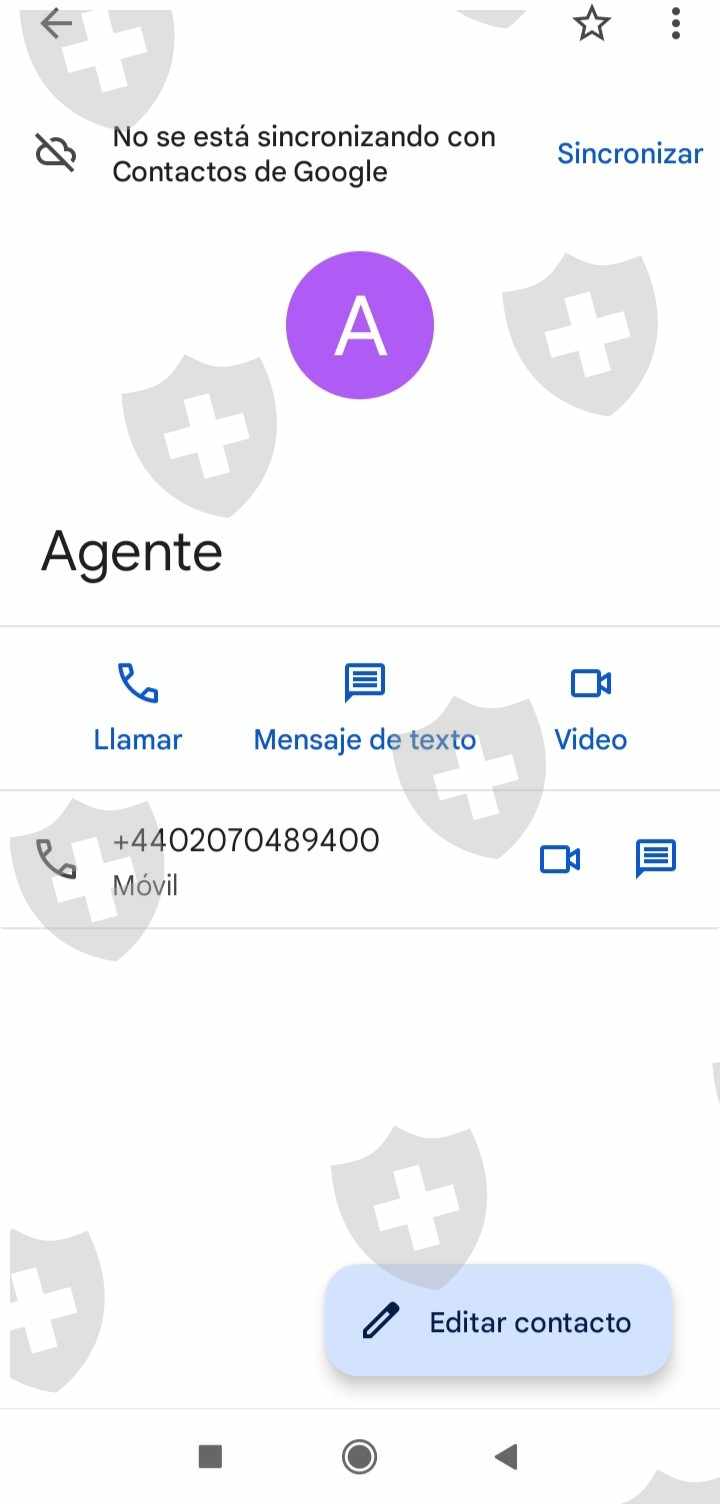Start a video call with the Video button

[591, 708]
